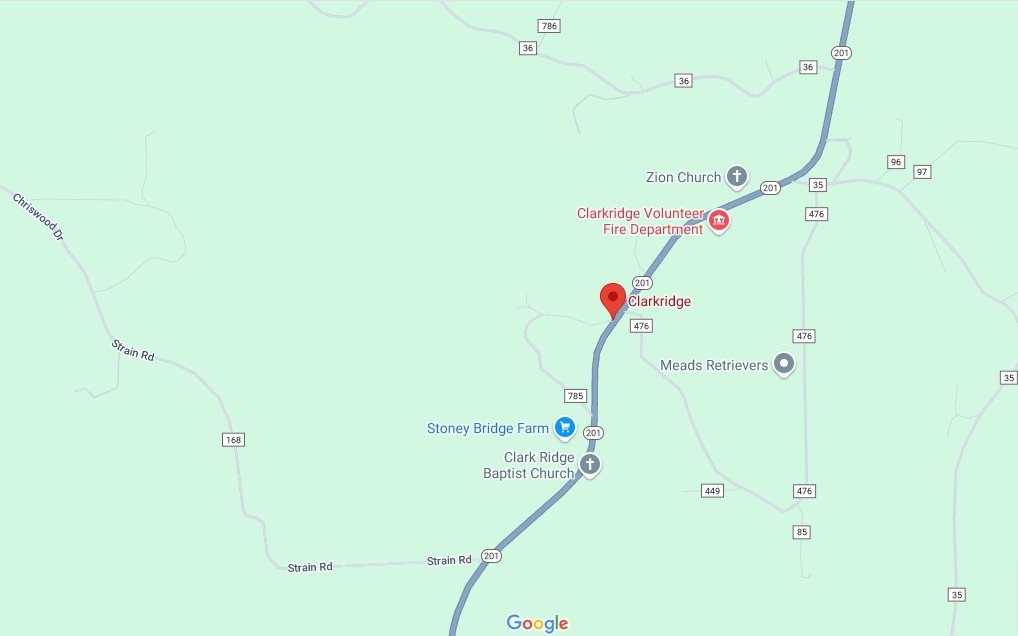Tap the red Clarkridge location pin
The image size is (1018, 636).
pos(612,299)
